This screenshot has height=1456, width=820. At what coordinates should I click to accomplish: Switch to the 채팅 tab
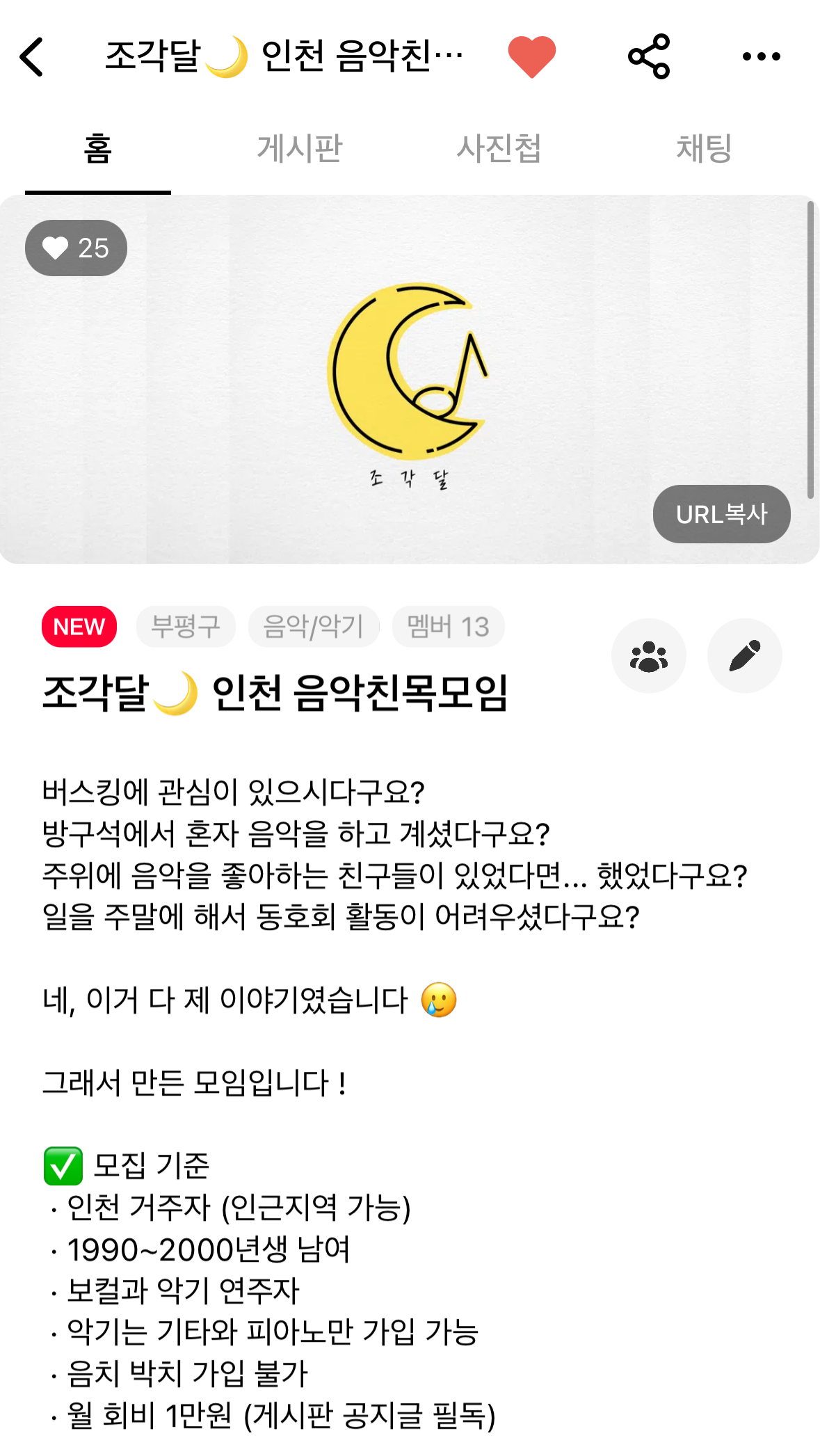[704, 148]
